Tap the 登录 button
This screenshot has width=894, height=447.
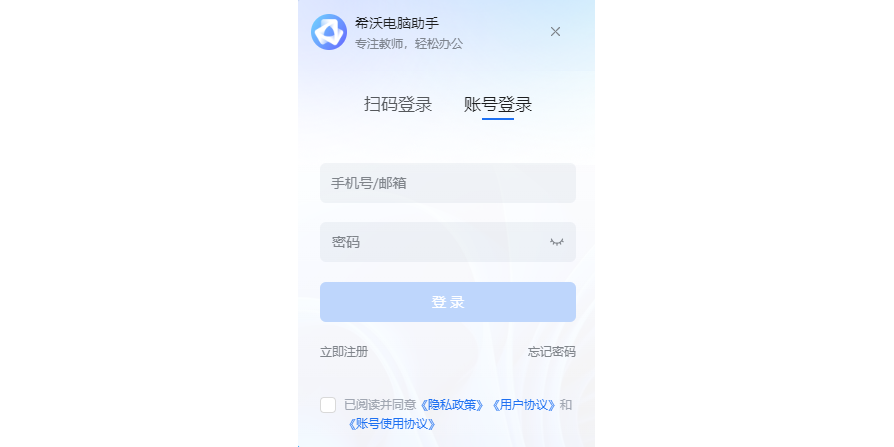(x=447, y=302)
